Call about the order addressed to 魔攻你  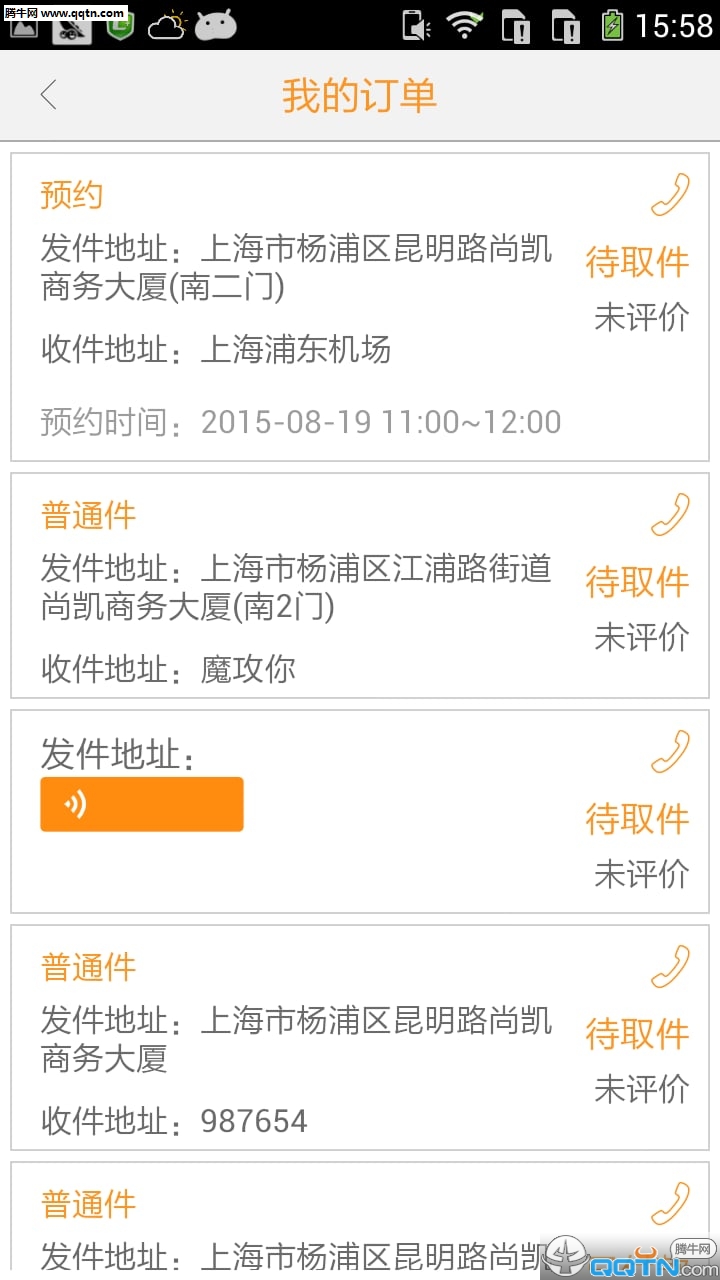(669, 515)
